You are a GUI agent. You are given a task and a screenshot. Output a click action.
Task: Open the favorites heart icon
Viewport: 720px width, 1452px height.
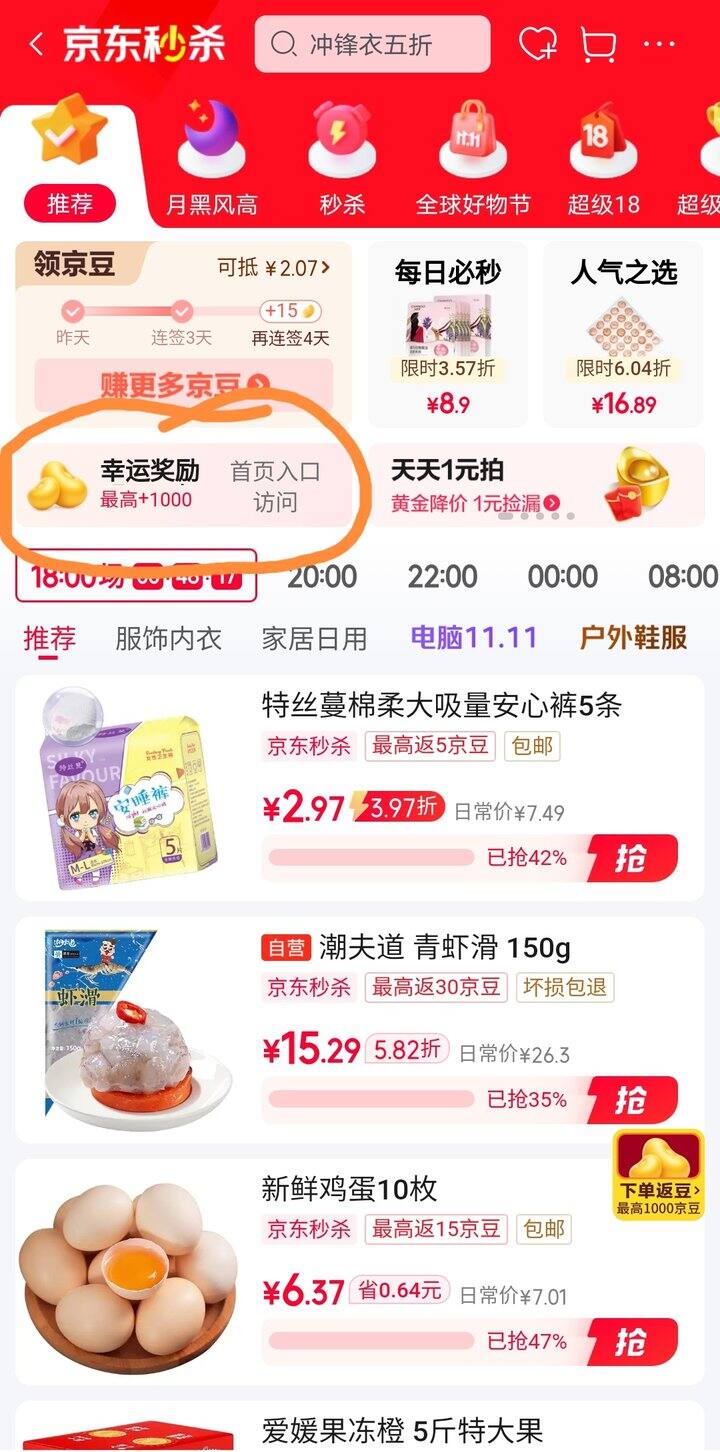[x=537, y=44]
